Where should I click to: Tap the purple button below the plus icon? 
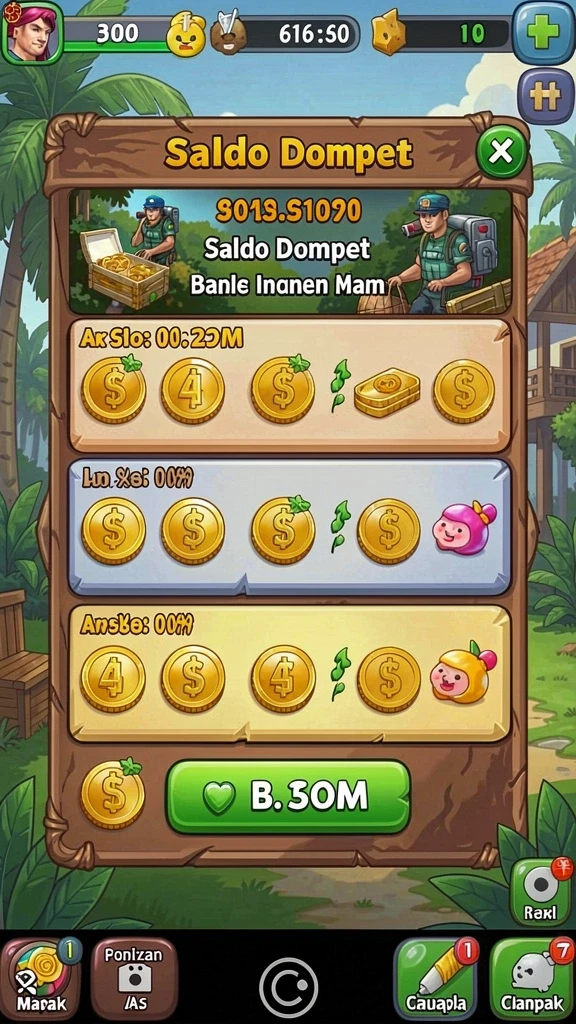coord(546,97)
